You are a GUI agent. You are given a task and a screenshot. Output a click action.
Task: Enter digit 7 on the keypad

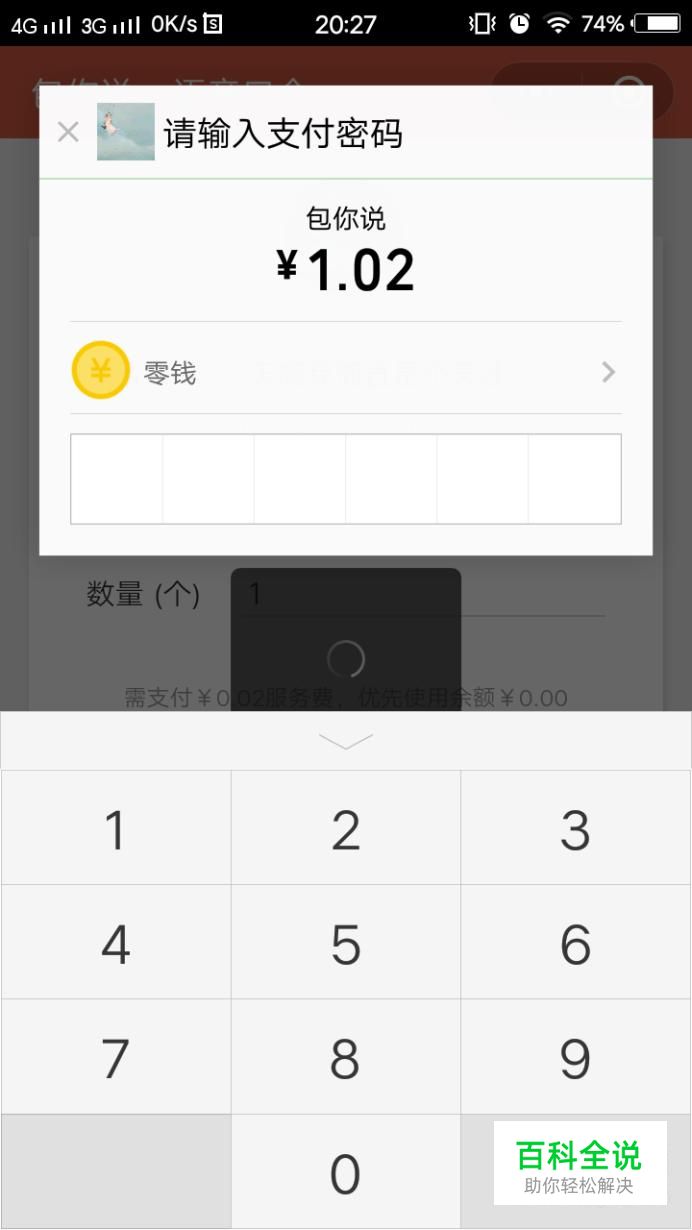point(116,1057)
